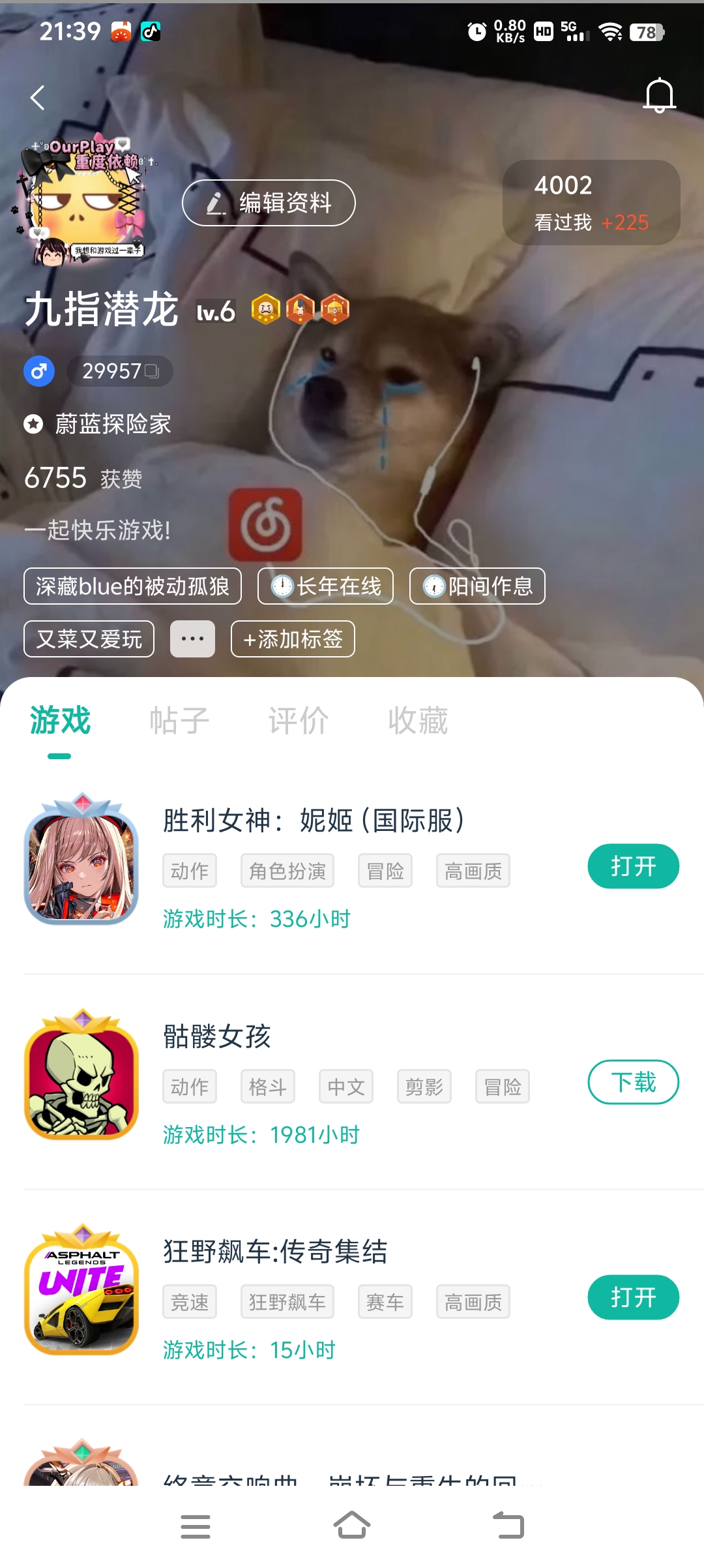Go to the system home screen
704x1568 pixels.
pos(352,1526)
